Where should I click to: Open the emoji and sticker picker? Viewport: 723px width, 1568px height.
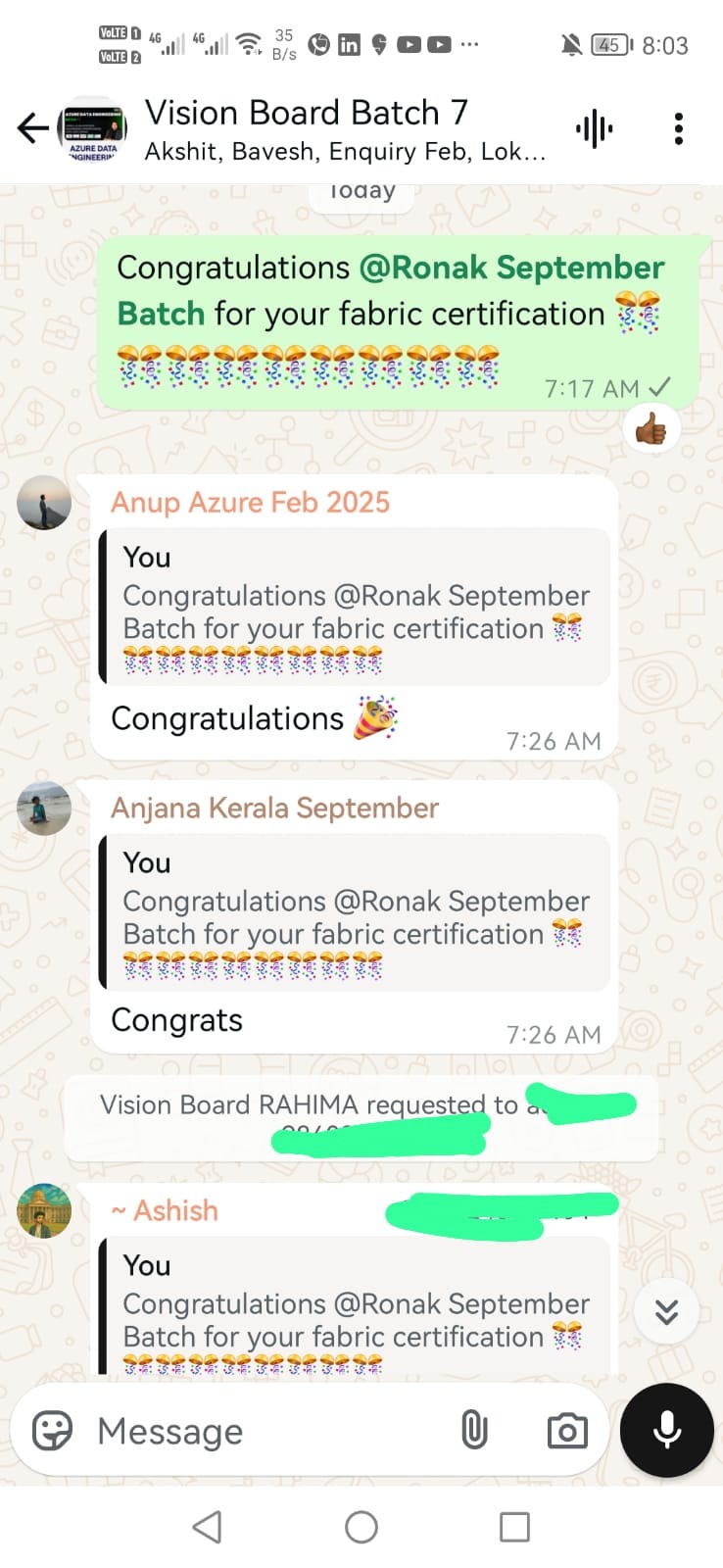52,1431
